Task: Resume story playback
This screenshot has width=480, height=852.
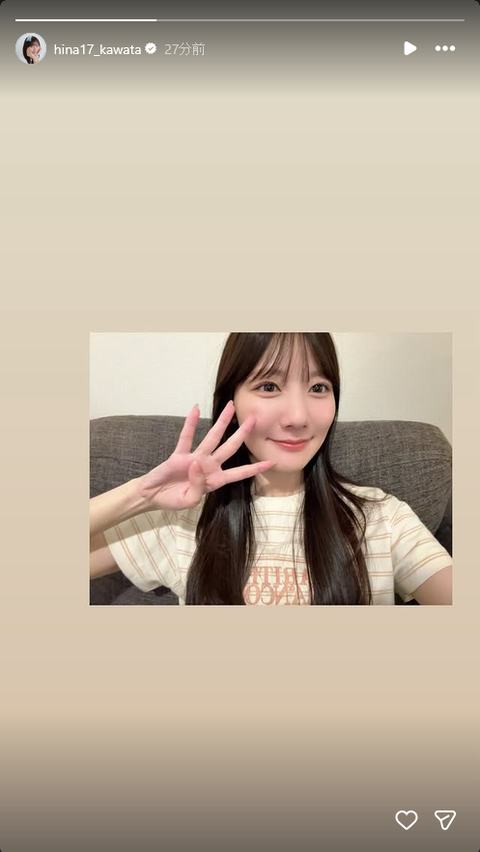Action: 410,48
